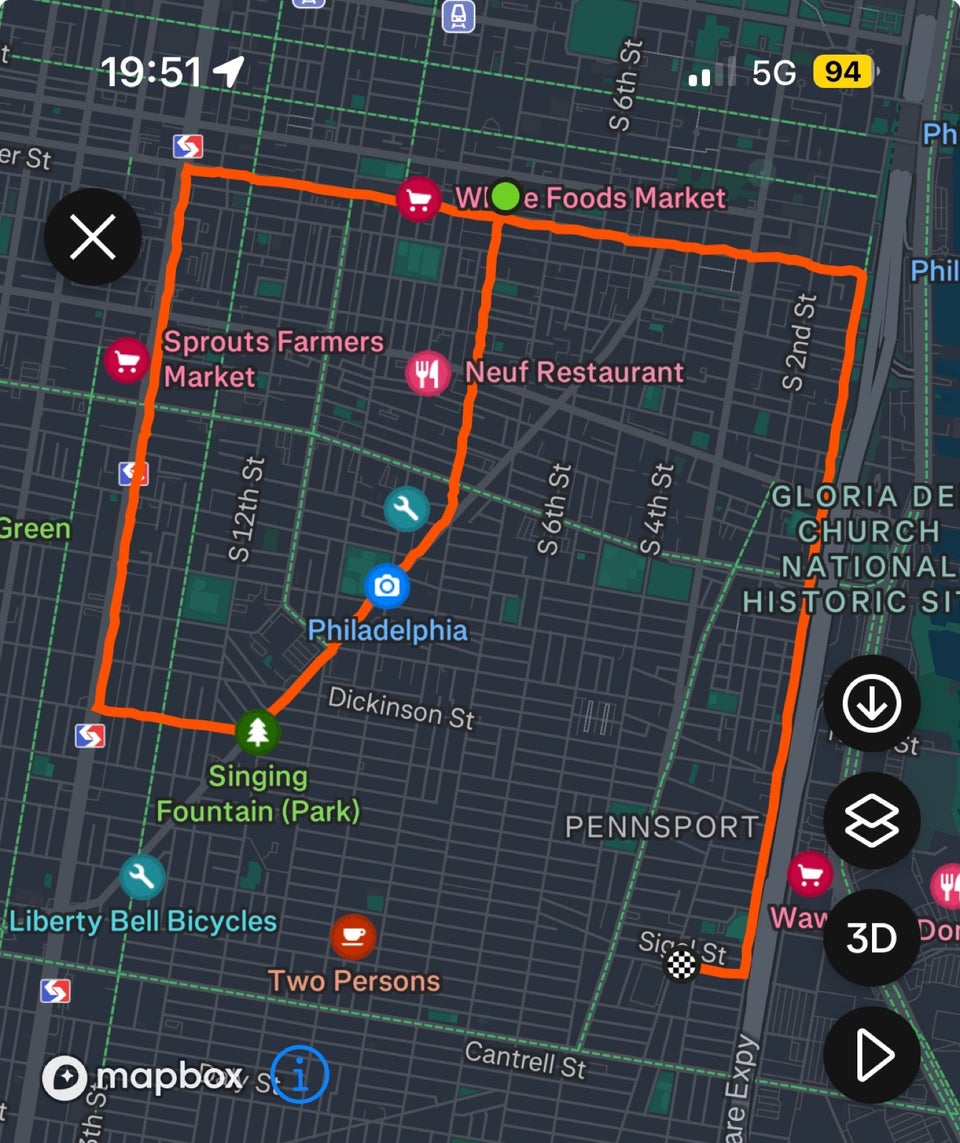
Task: Open the map layers selector
Action: coord(871,821)
